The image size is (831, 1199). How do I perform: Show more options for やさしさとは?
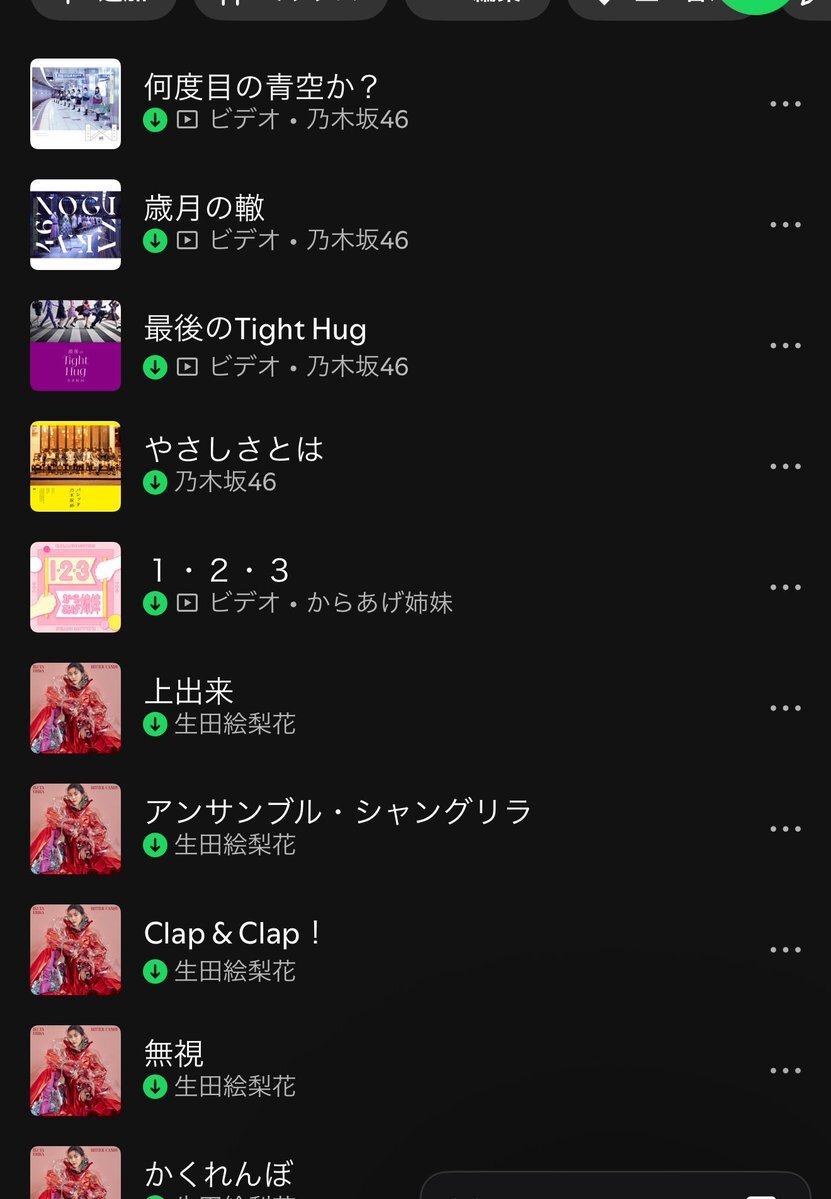click(x=785, y=467)
